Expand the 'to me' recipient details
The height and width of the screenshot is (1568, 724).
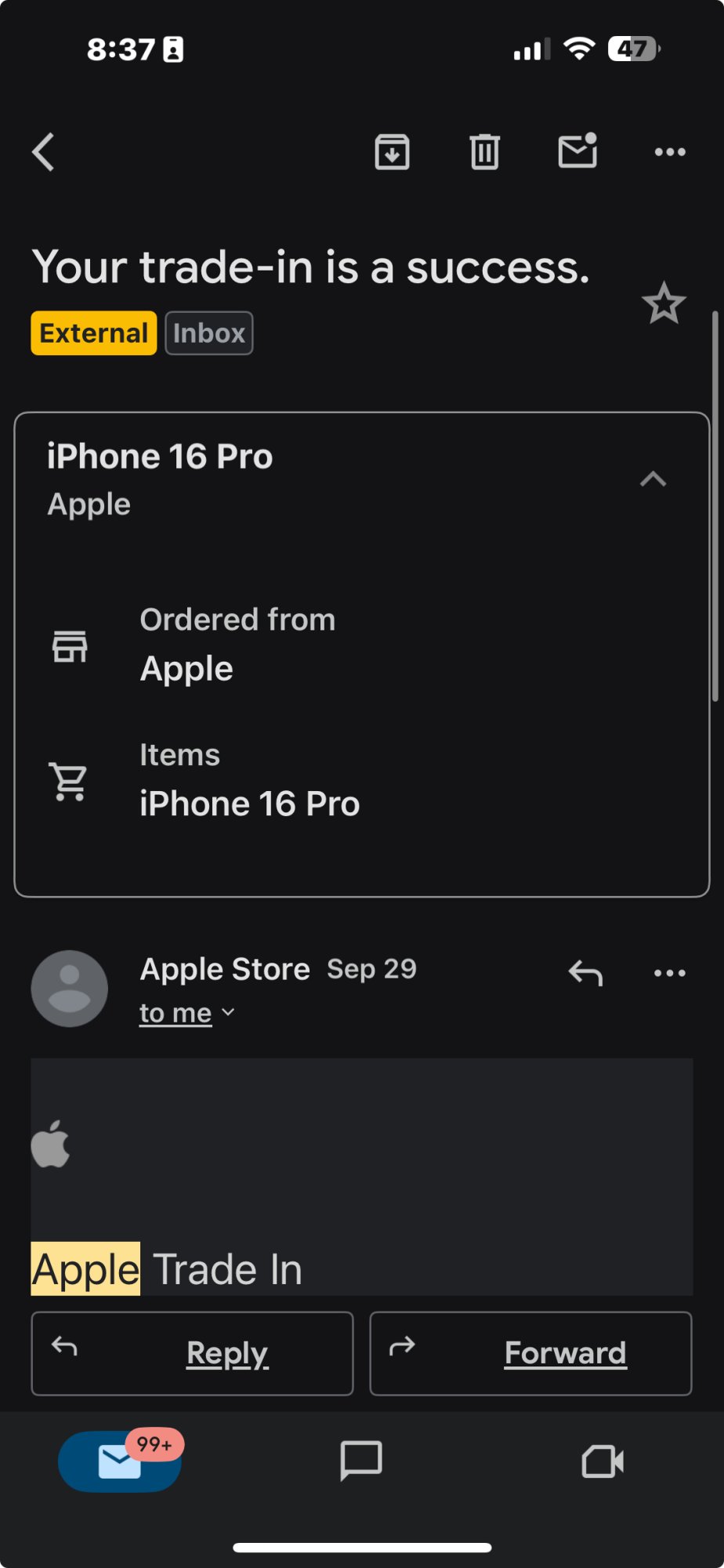point(186,1013)
